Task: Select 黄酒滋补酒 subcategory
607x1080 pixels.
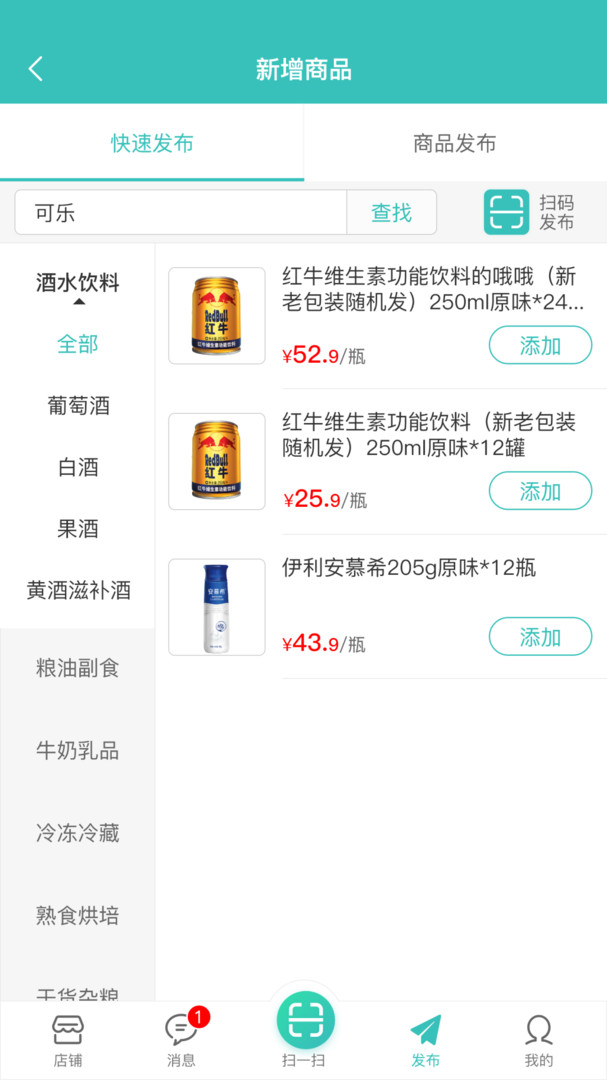Action: (x=78, y=590)
